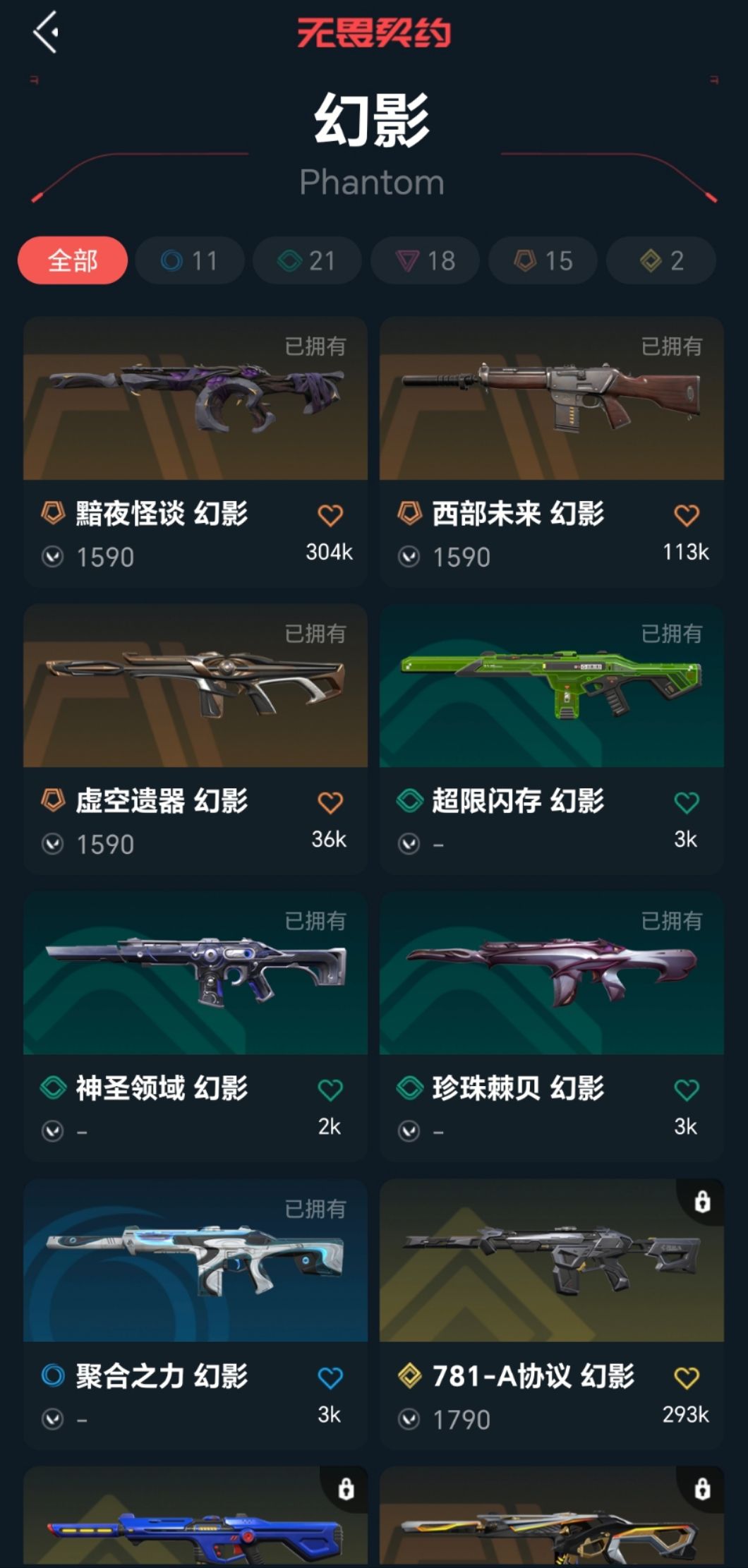Open the 西部未来 幻影 skin card
Viewport: 748px width, 1568px height.
552,452
